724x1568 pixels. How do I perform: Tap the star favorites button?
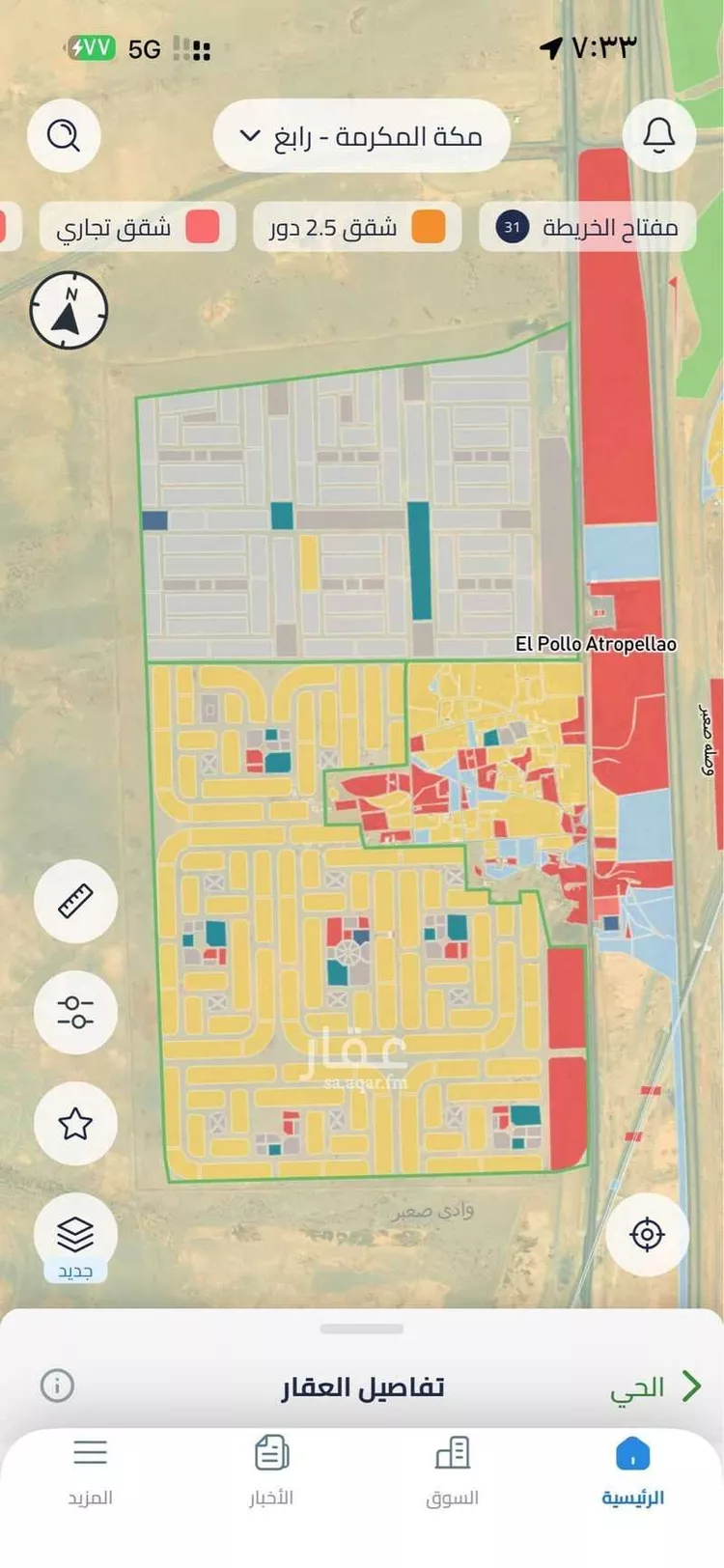75,1123
